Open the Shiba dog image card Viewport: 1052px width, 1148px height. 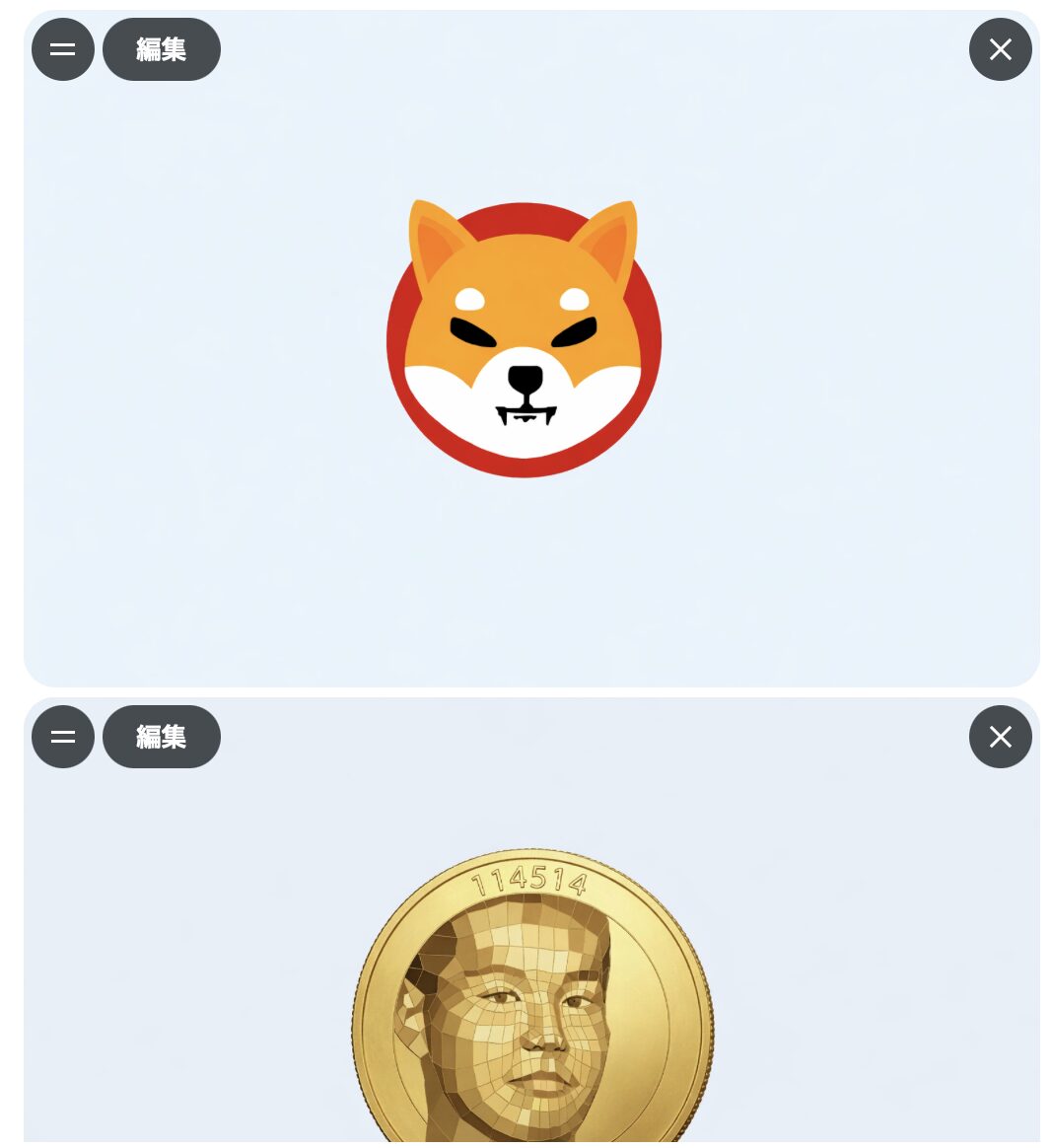click(x=524, y=339)
